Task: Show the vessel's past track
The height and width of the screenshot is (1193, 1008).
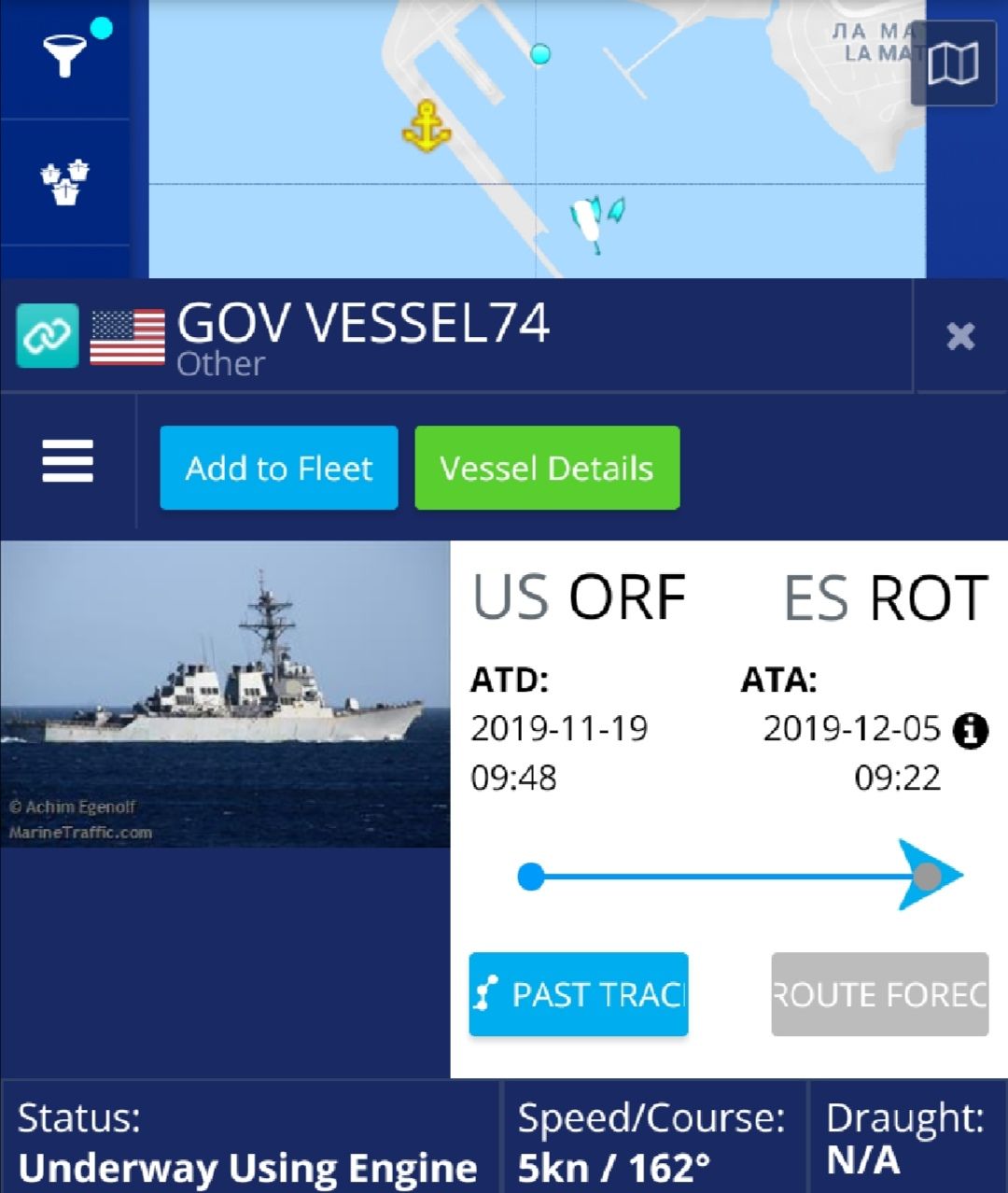Action: tap(579, 994)
